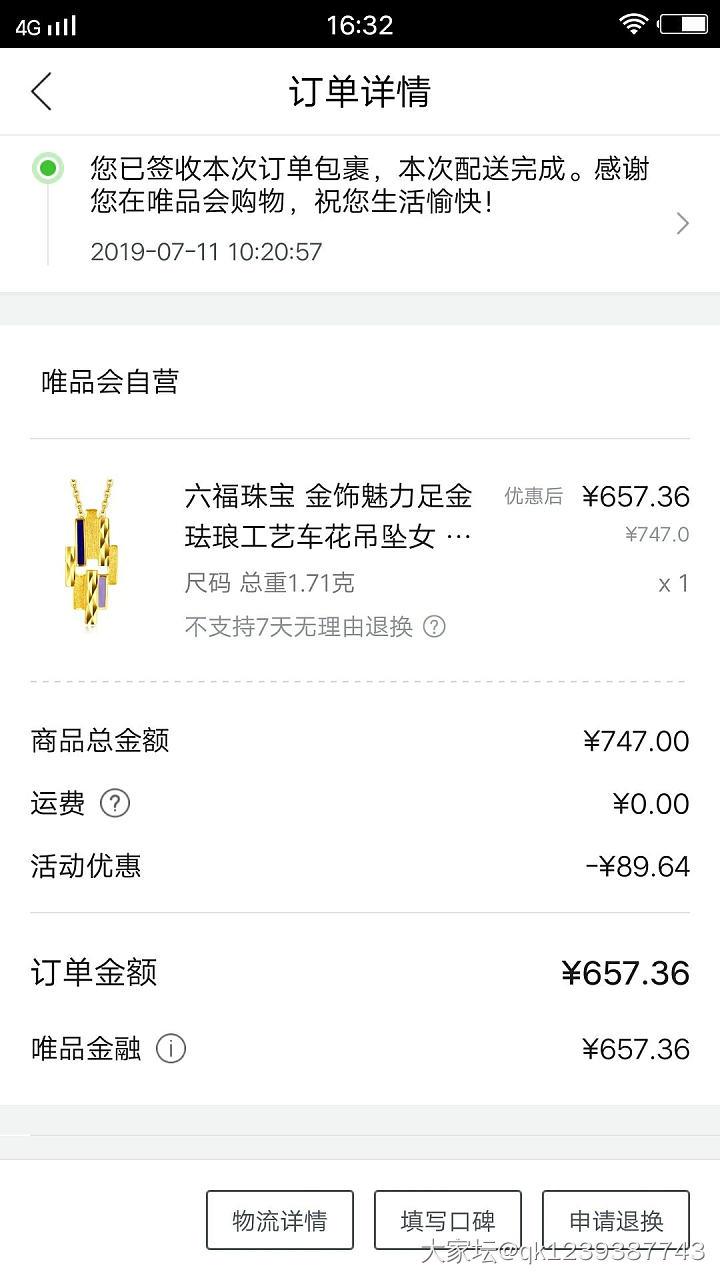Tap the help icon beside 不支持7天无理由退换
The width and height of the screenshot is (720, 1280).
click(x=434, y=627)
